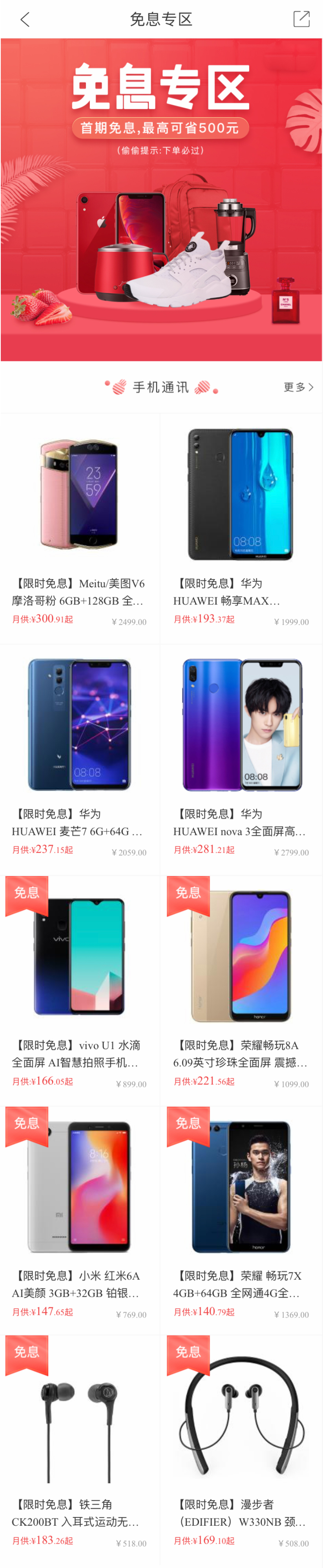Screen dimensions: 323x1568
Task: Open the 免息专区 promotional banner
Action: (x=162, y=200)
